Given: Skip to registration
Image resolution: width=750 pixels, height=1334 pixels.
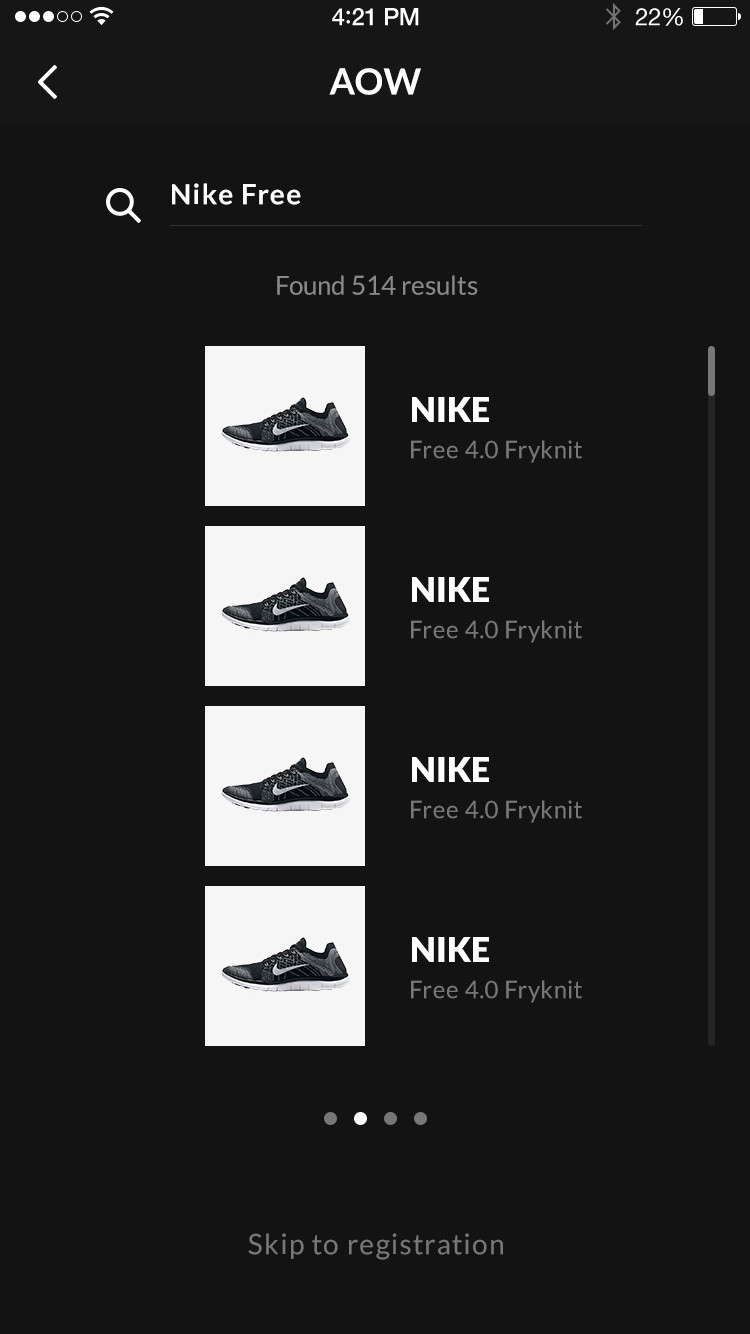Looking at the screenshot, I should (376, 1245).
